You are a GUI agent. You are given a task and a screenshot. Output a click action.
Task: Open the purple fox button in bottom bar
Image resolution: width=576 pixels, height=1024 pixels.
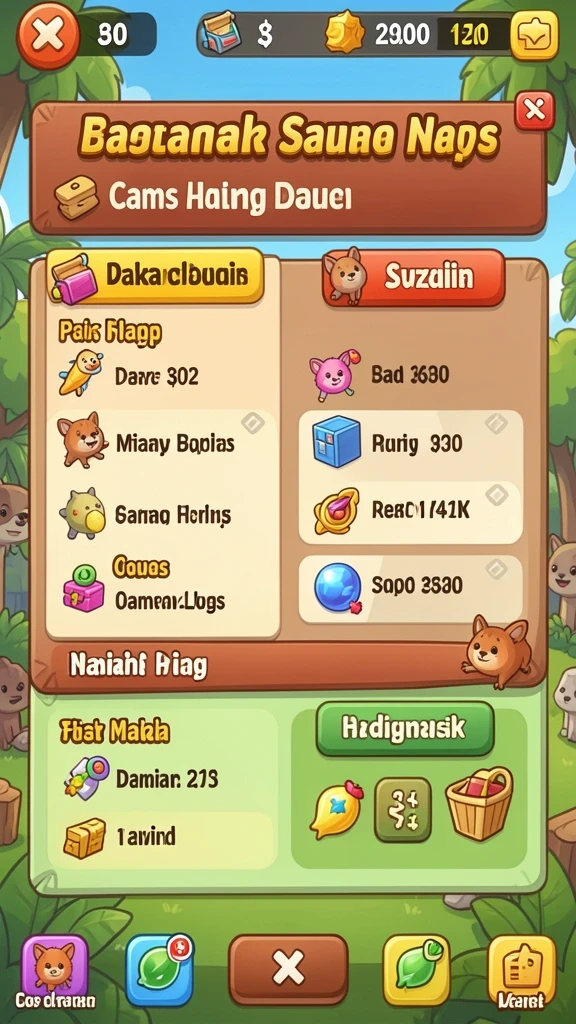pos(55,970)
